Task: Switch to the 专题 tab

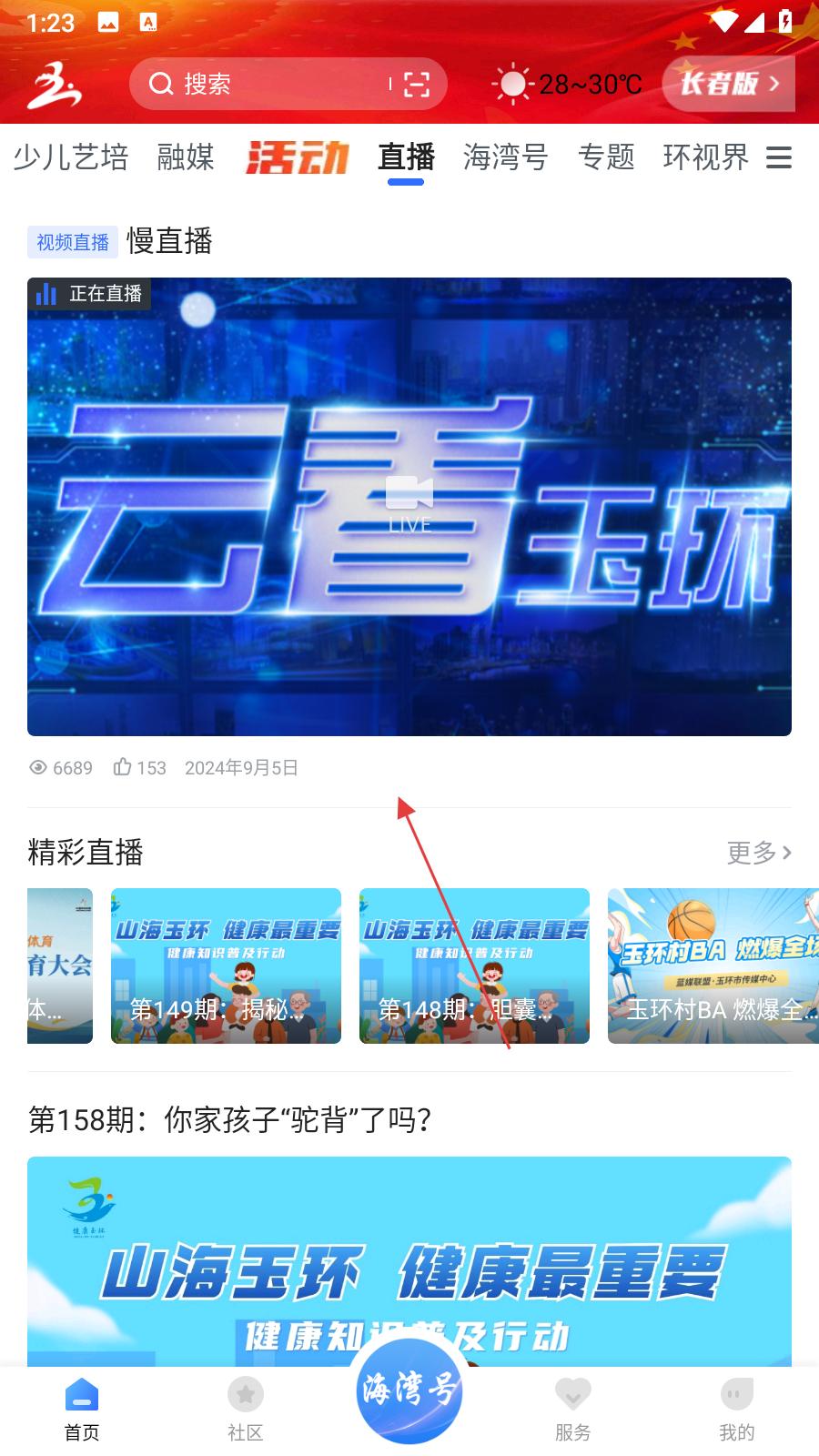Action: (606, 157)
